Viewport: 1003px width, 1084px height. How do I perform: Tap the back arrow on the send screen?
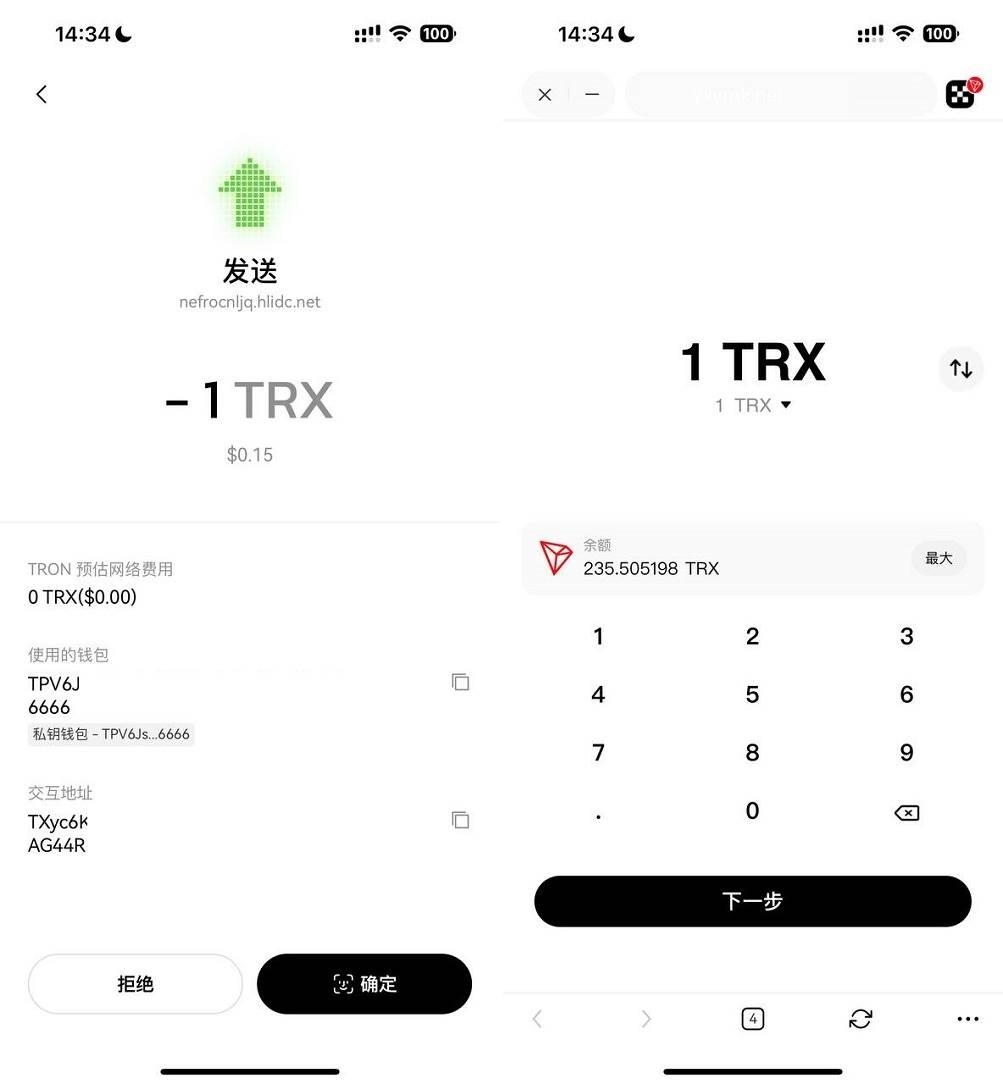point(41,94)
